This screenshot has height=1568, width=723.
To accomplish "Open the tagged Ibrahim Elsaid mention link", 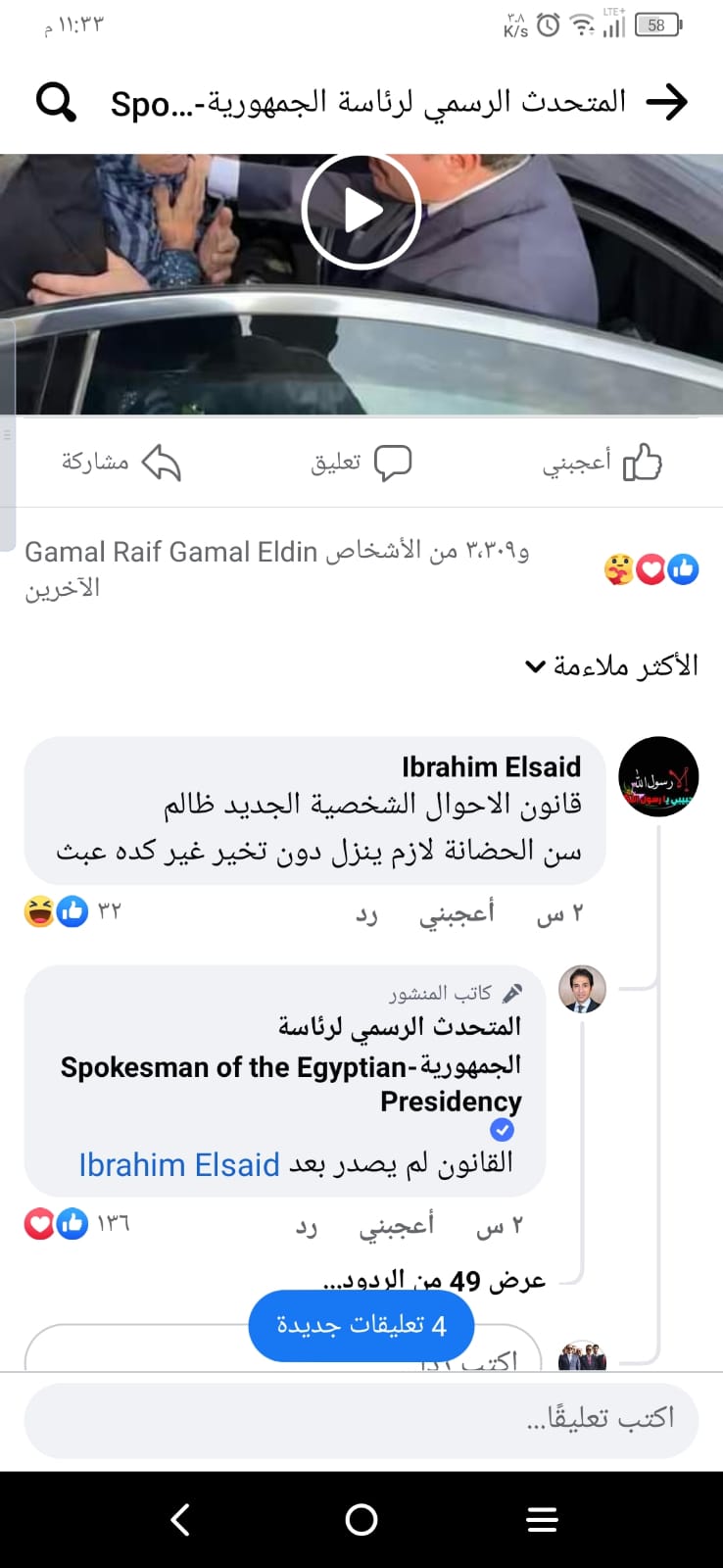I will (179, 1165).
